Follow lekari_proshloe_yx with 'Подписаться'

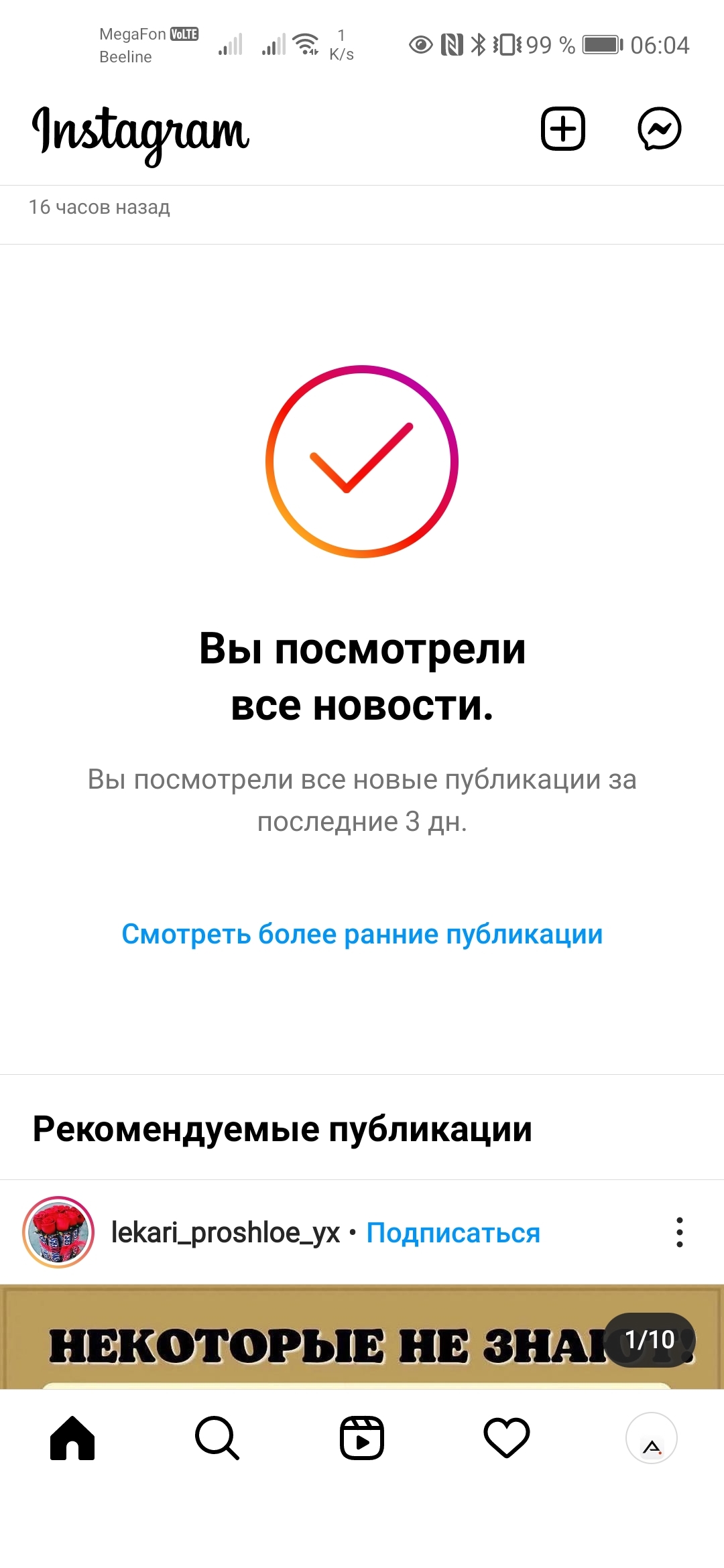click(x=453, y=1233)
